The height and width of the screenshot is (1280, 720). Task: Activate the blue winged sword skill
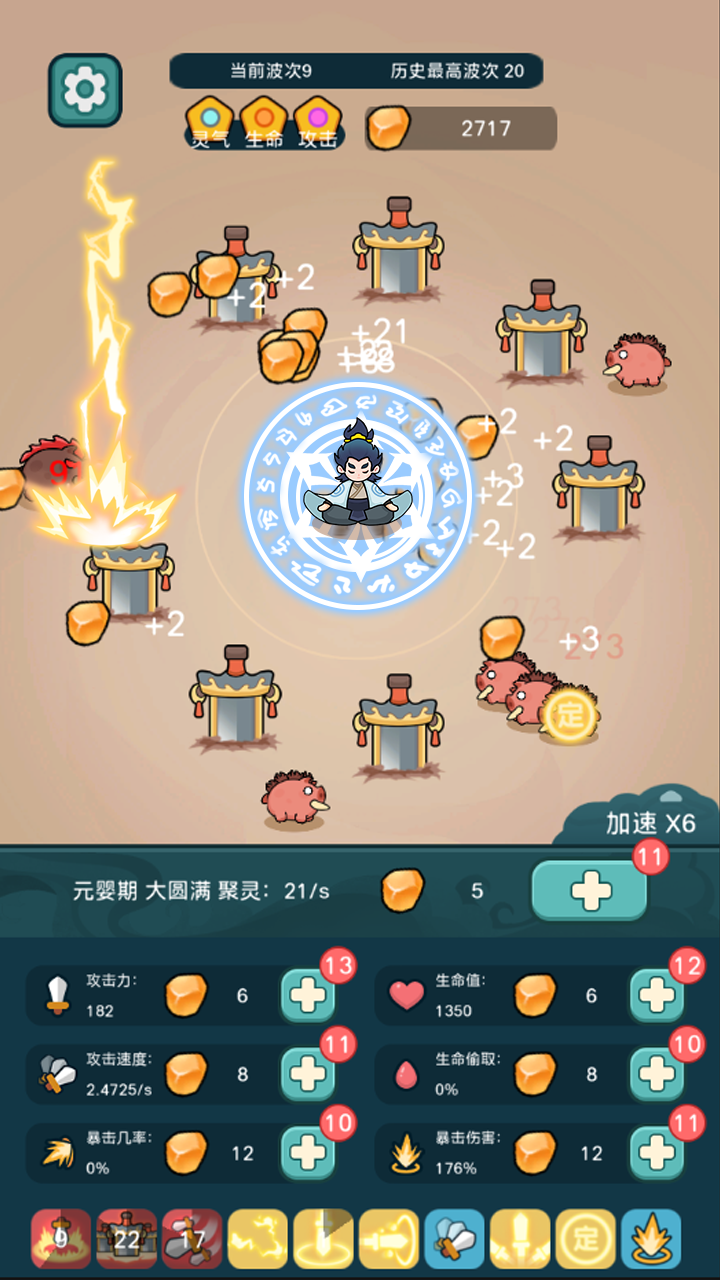tap(455, 1239)
